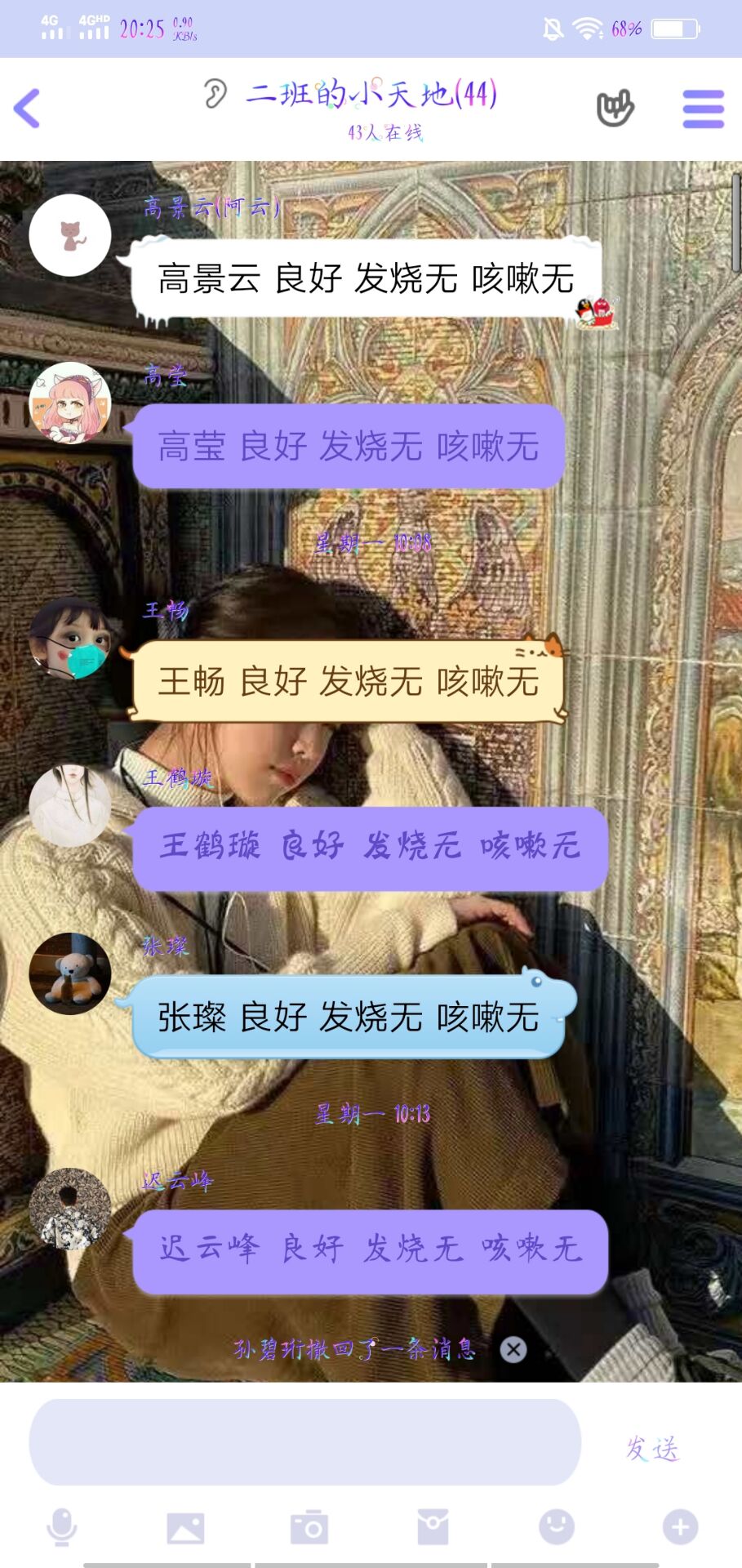Open 高莹's profile avatar
The image size is (742, 1568).
(70, 403)
